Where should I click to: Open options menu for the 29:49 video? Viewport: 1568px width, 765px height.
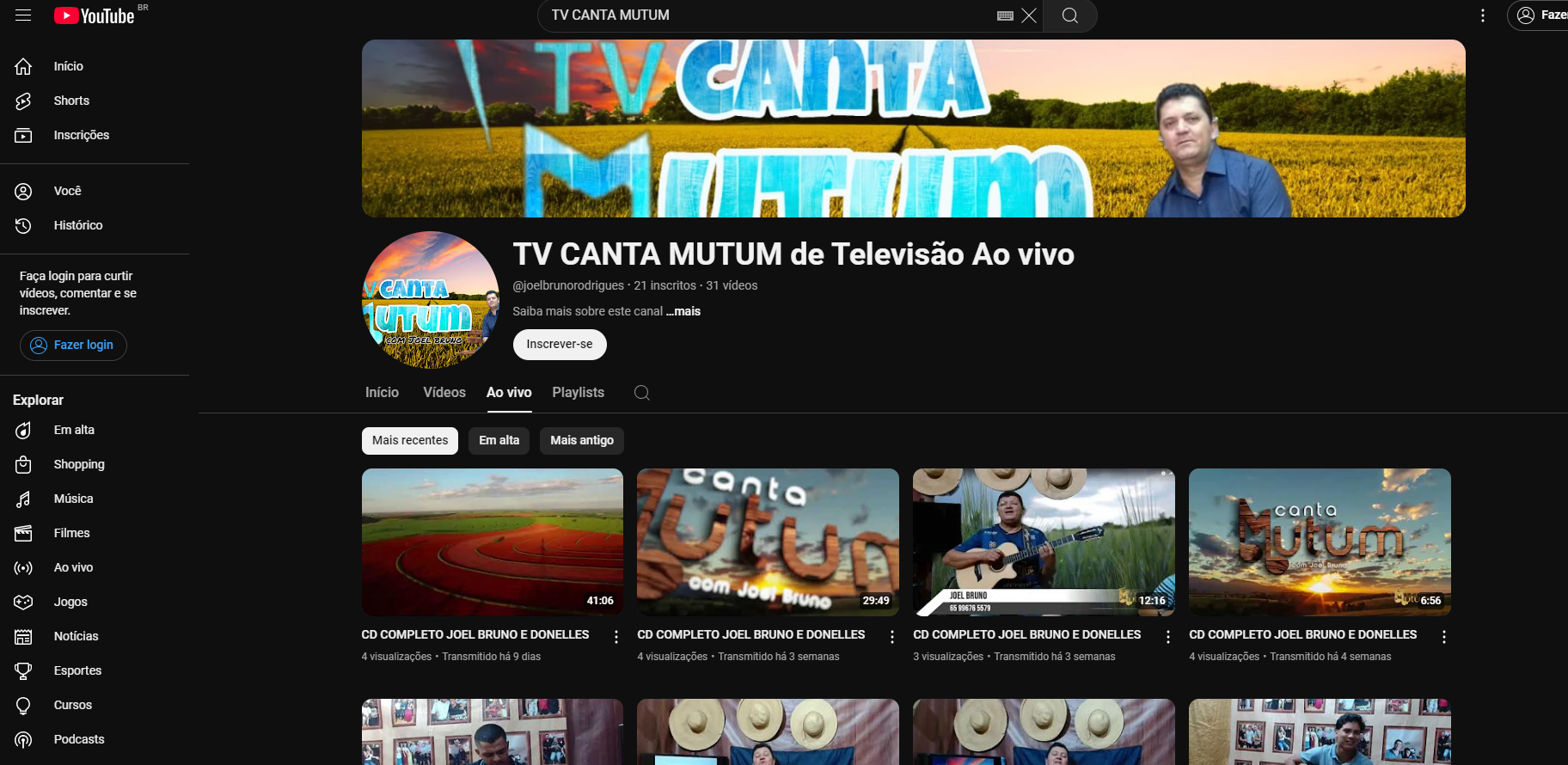892,637
